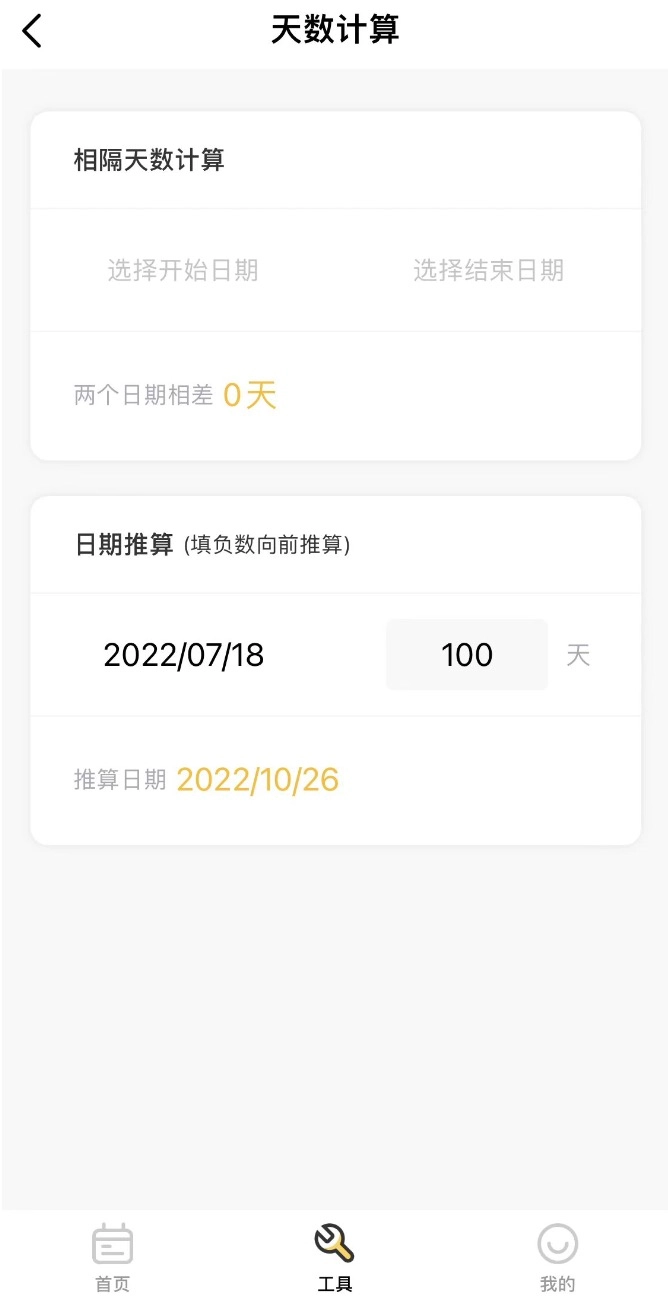
Task: Edit the 100 days number field
Action: 467,655
